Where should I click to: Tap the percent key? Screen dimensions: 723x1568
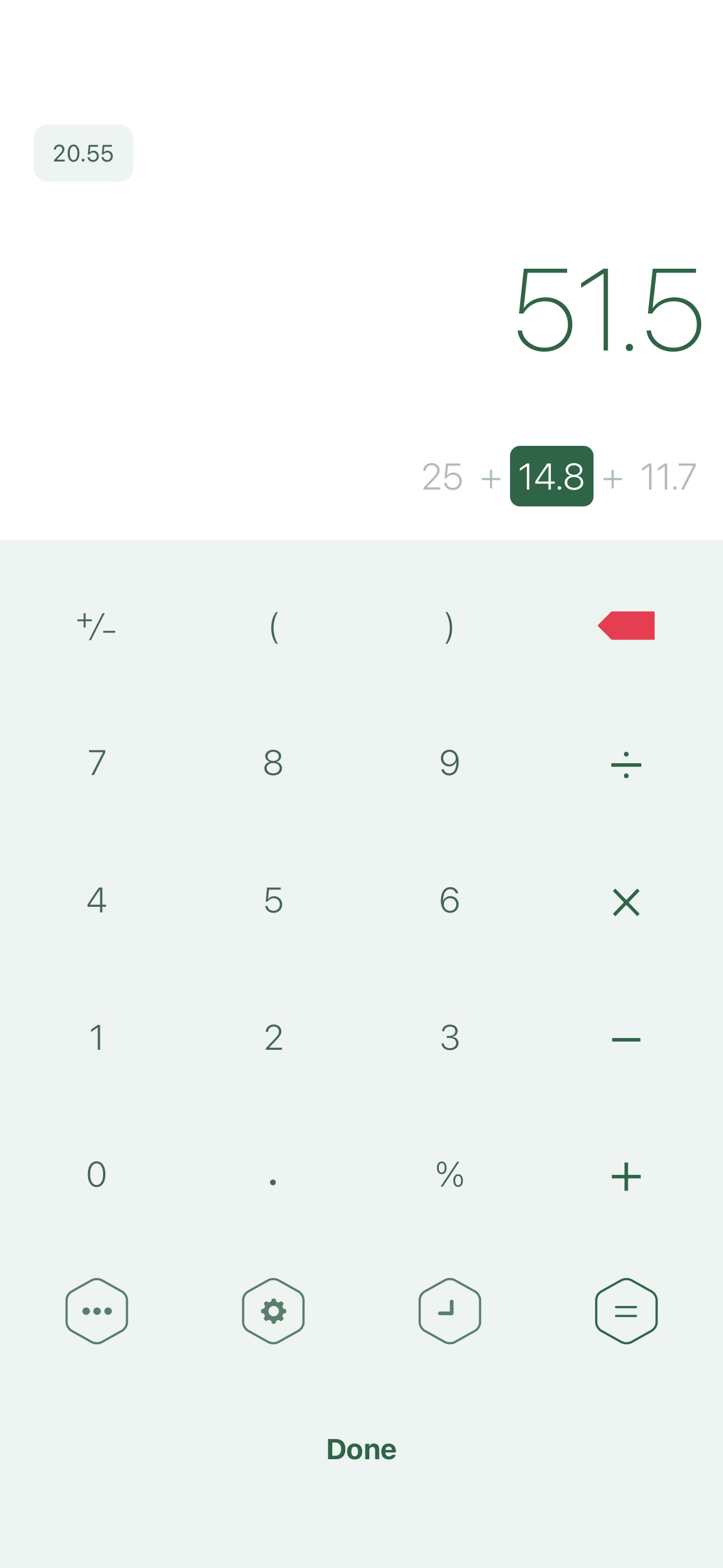click(x=449, y=1174)
